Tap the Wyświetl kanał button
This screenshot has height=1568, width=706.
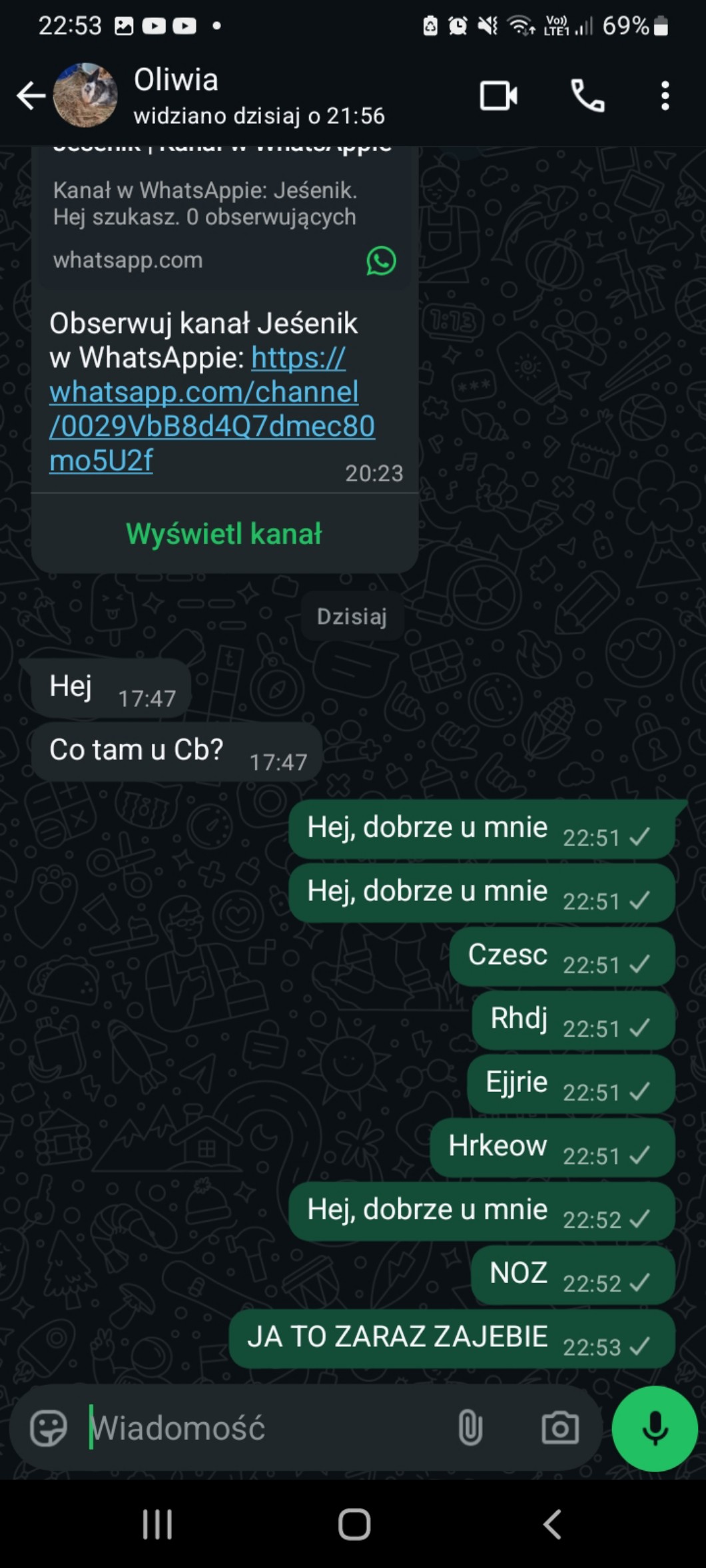224,533
